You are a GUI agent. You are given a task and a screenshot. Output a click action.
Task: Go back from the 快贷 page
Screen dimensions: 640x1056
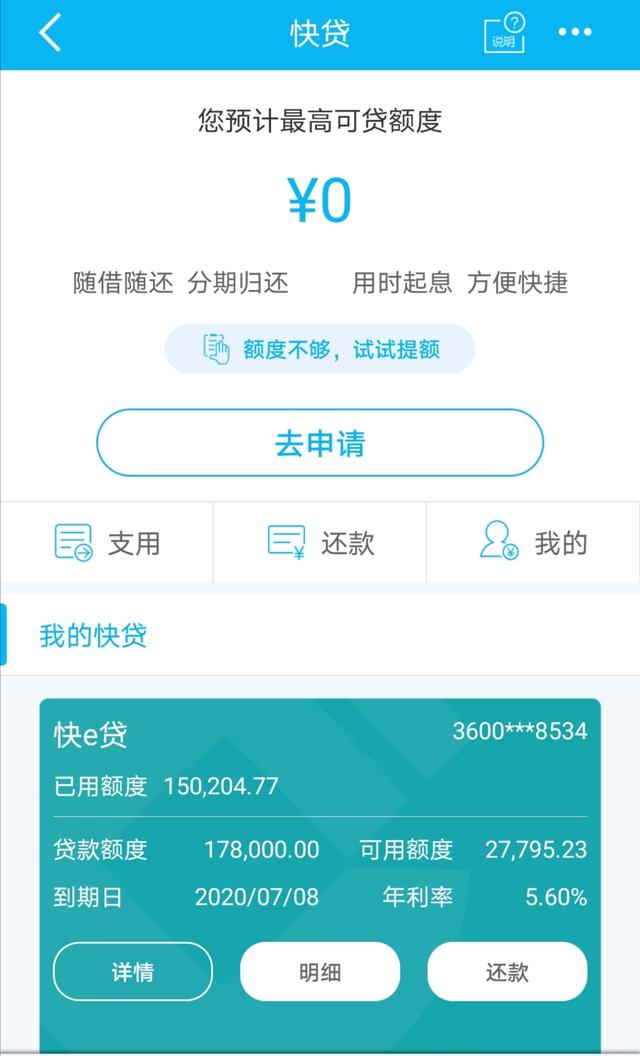(50, 33)
